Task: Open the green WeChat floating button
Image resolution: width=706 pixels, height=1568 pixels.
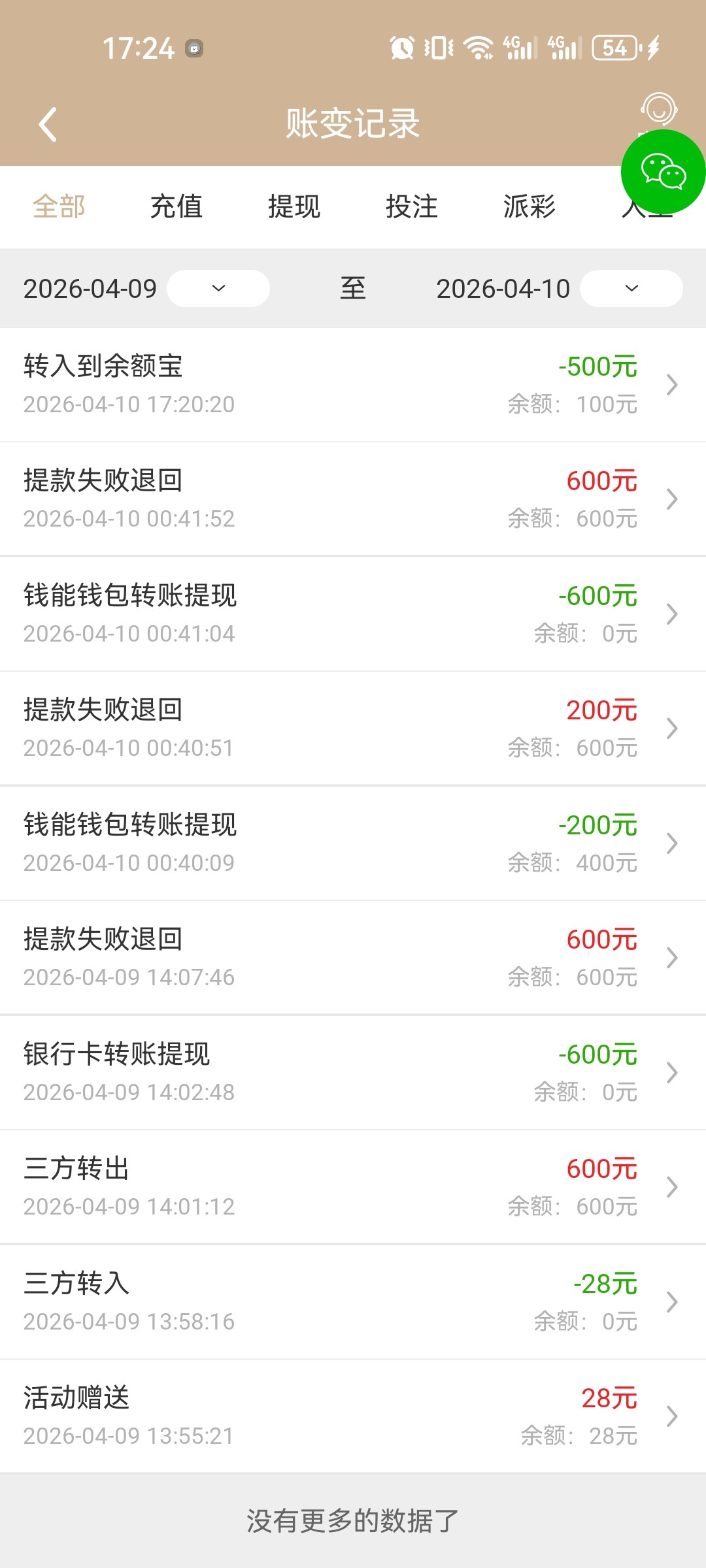Action: (x=663, y=172)
